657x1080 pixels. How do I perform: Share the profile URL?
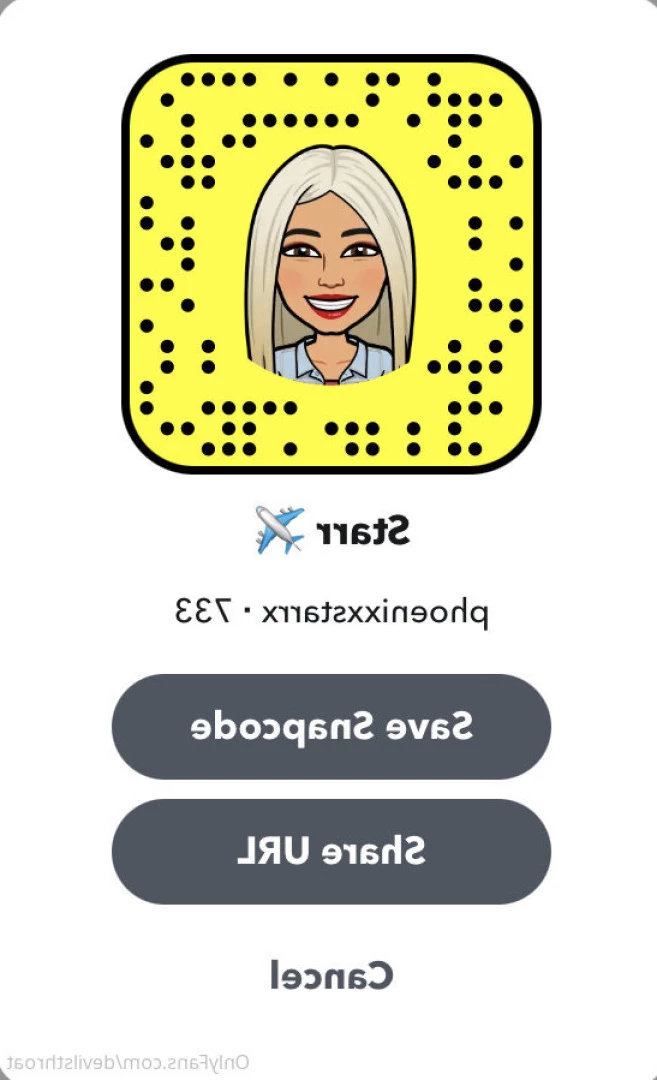(331, 851)
